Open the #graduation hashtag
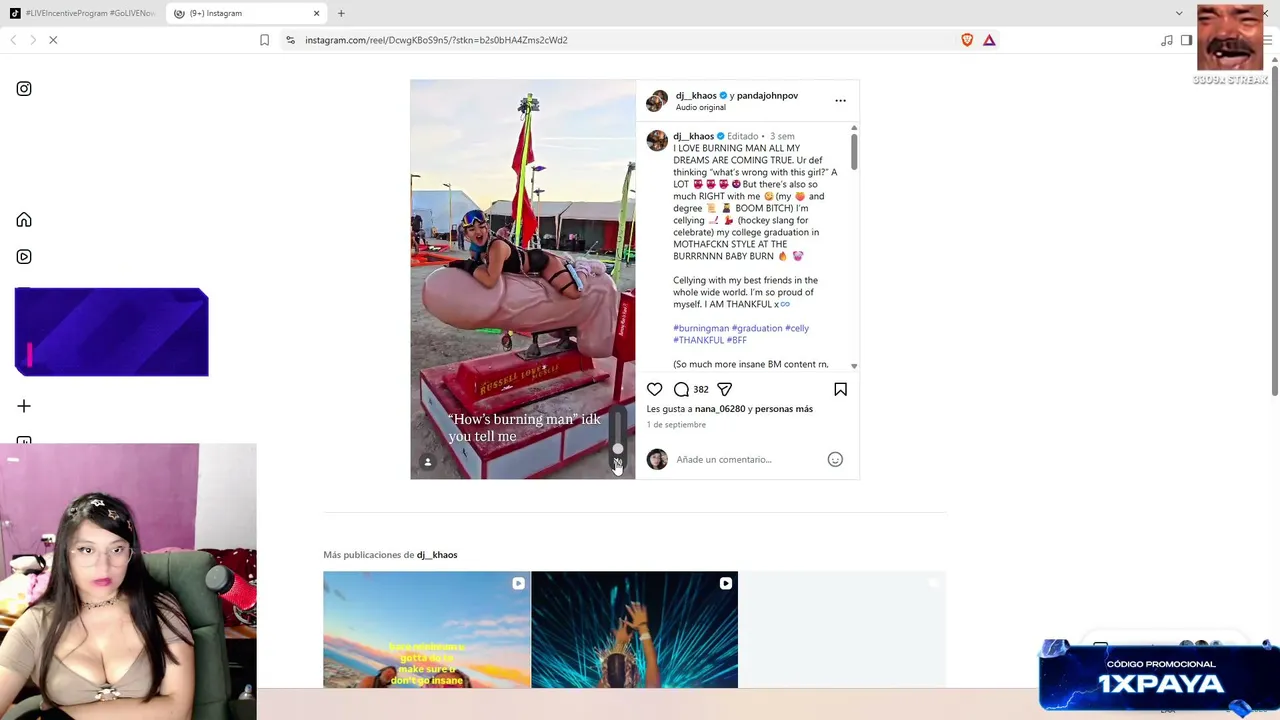This screenshot has width=1280, height=720. pos(757,328)
